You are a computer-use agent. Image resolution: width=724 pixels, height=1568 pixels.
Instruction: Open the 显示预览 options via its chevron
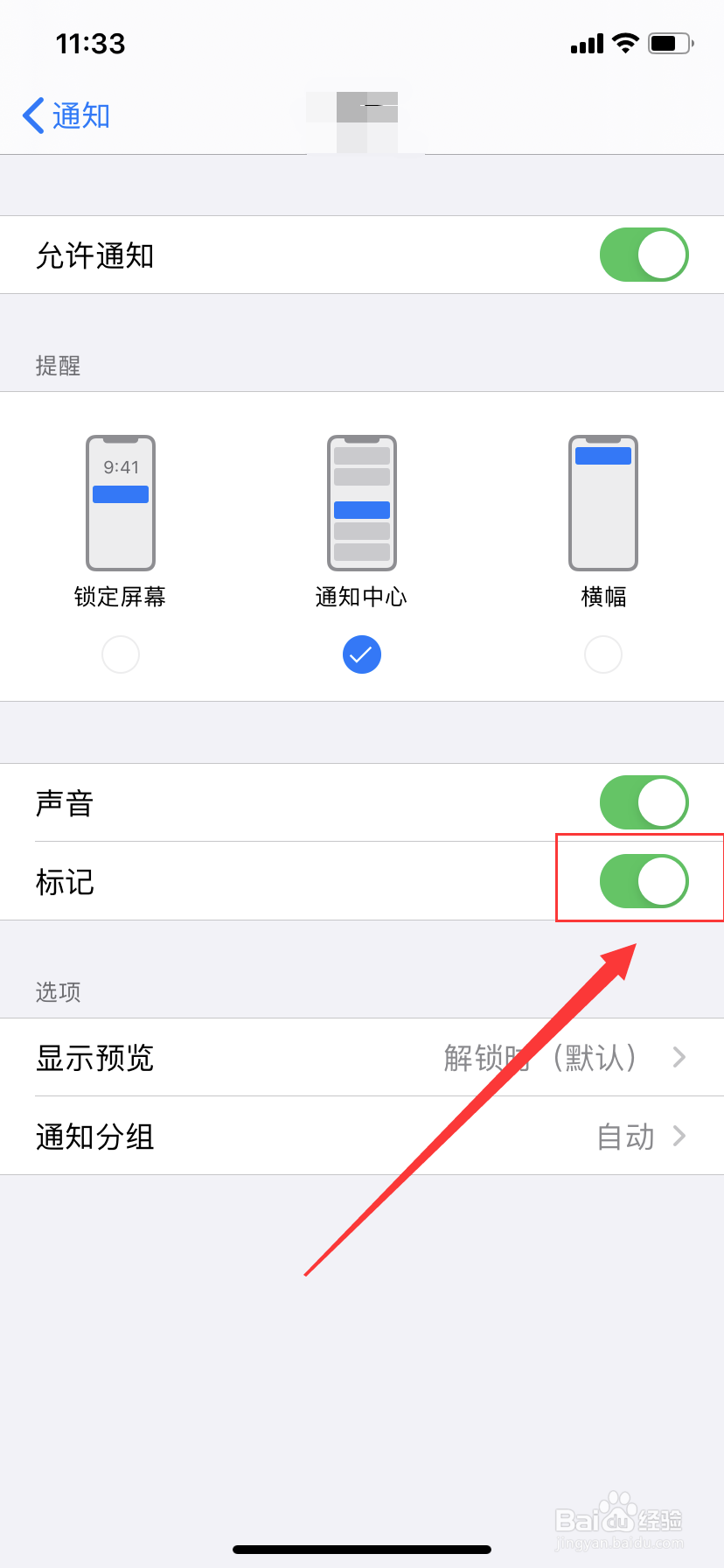click(x=679, y=1058)
